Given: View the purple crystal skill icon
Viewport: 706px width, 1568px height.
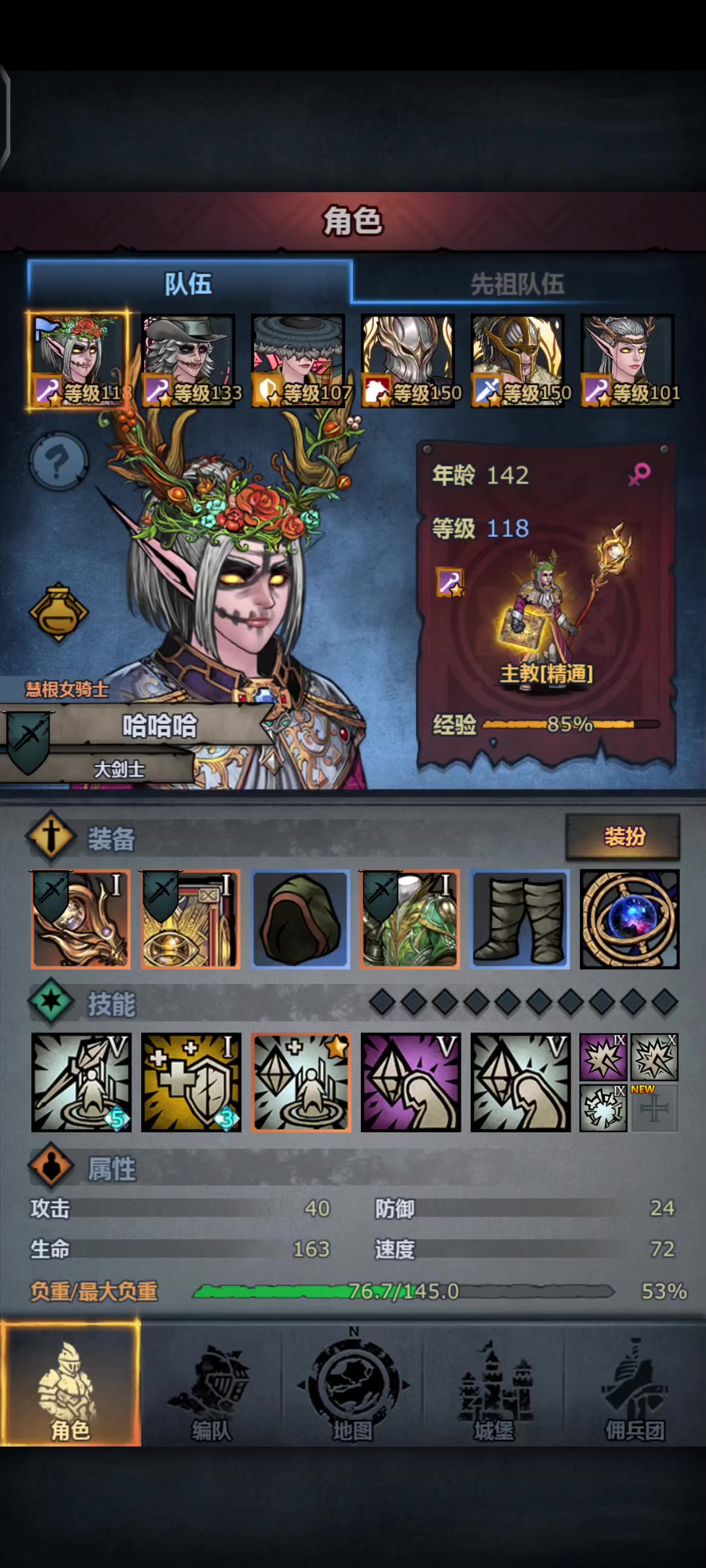Looking at the screenshot, I should (411, 1082).
